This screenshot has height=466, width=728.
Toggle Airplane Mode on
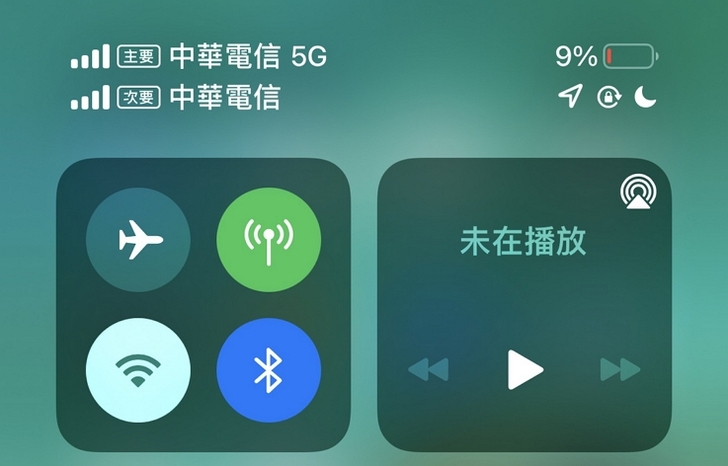(138, 240)
